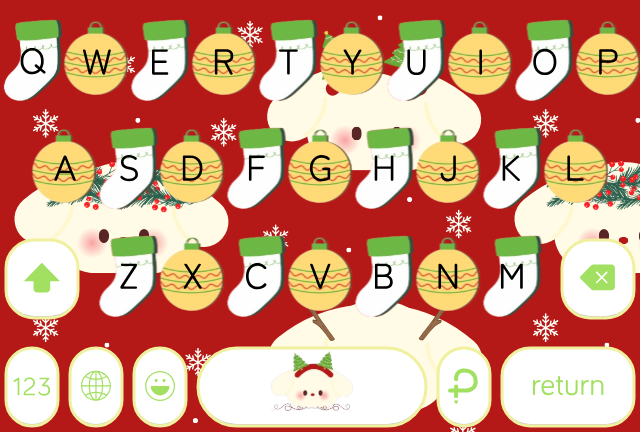Open the emoji smiley key
The height and width of the screenshot is (432, 640).
[x=160, y=386]
